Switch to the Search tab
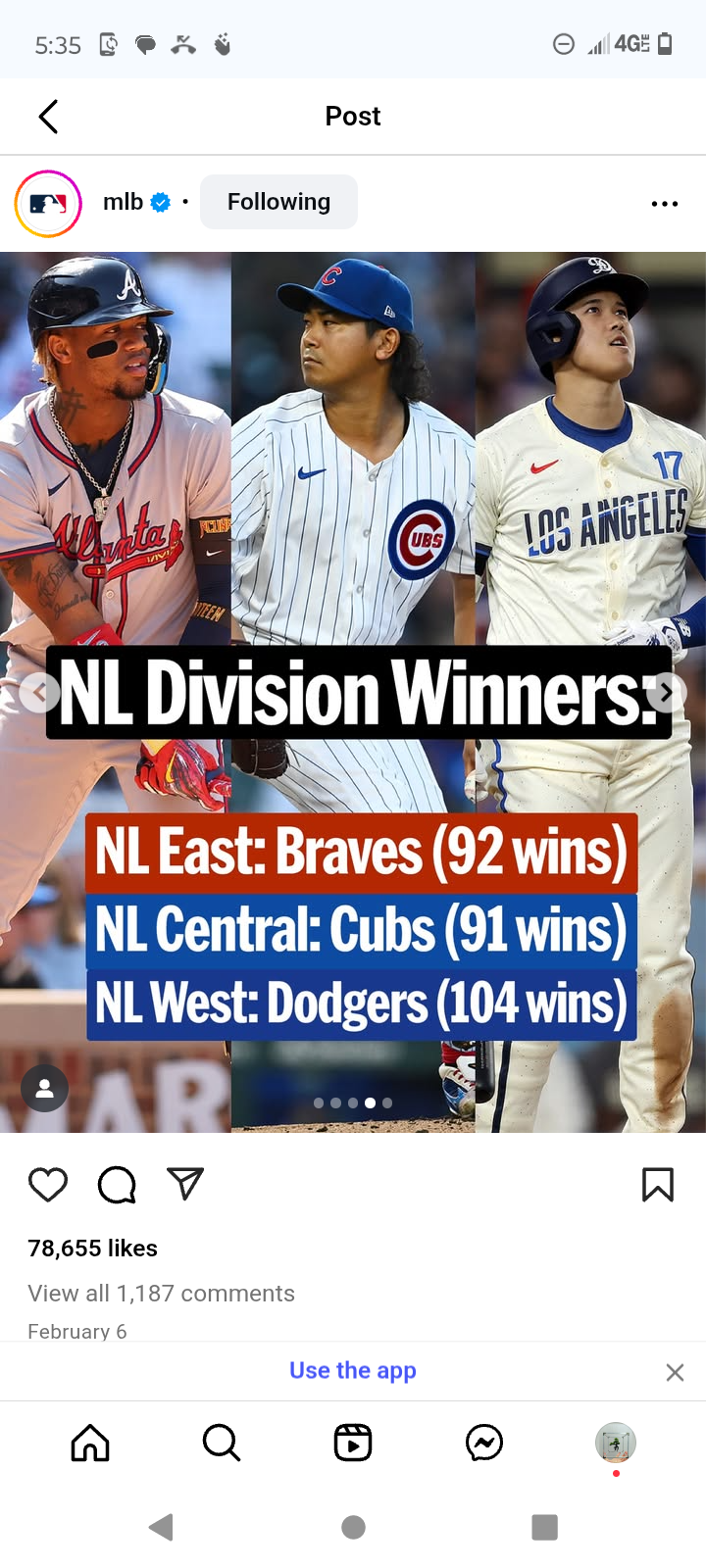Image resolution: width=706 pixels, height=1568 pixels. pyautogui.click(x=222, y=1443)
